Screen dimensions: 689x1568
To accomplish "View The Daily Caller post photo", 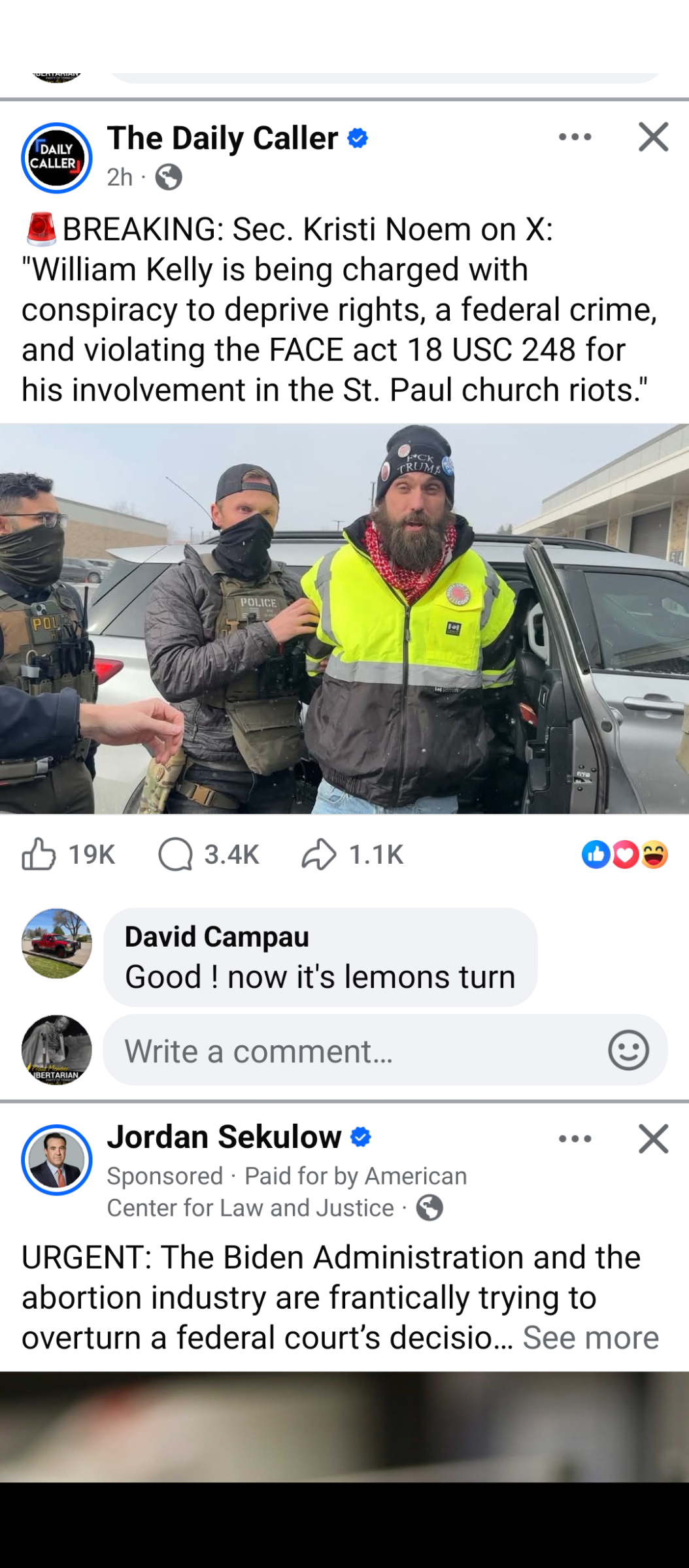I will coord(344,619).
